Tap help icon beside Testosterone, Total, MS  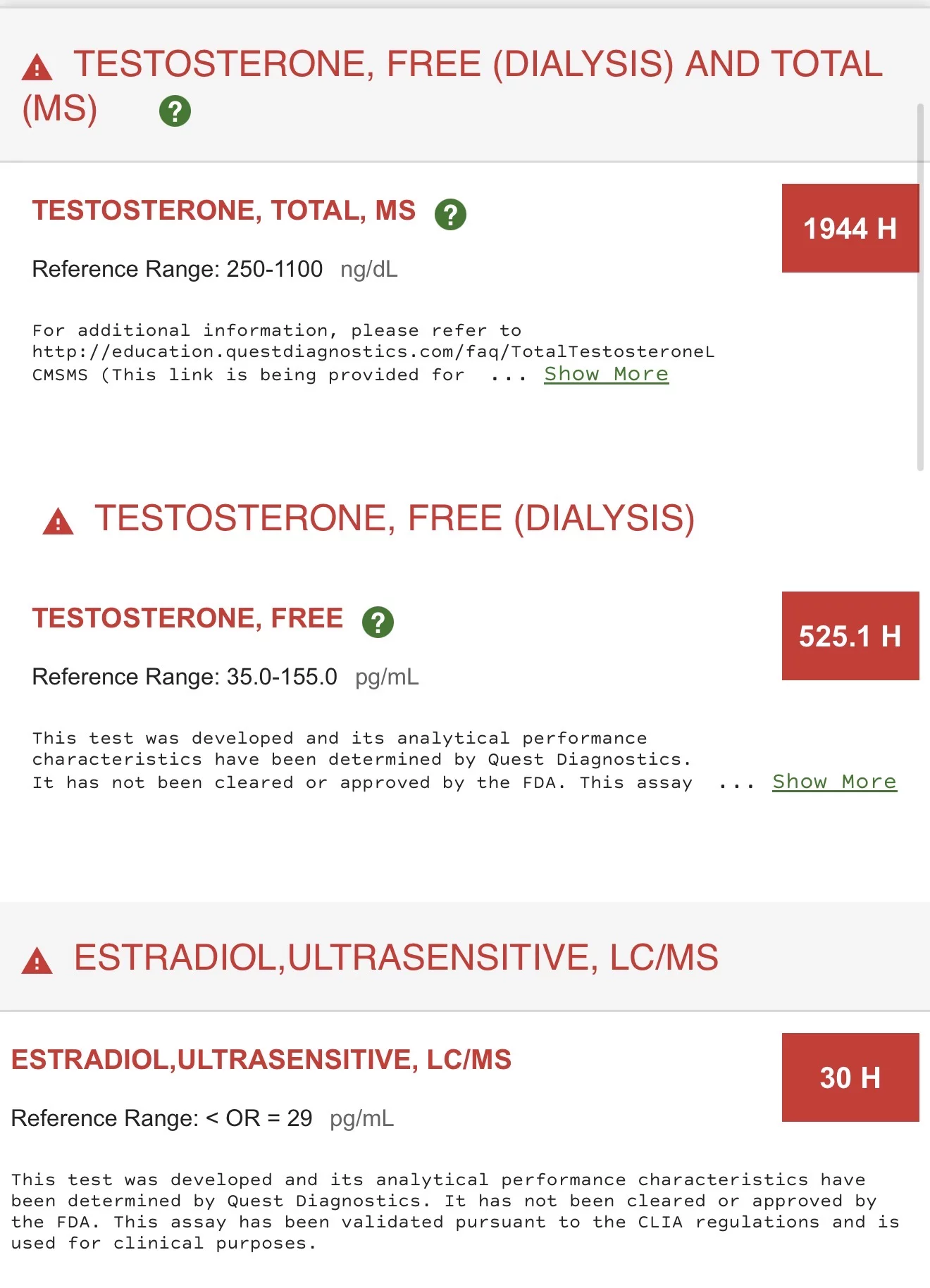click(450, 214)
